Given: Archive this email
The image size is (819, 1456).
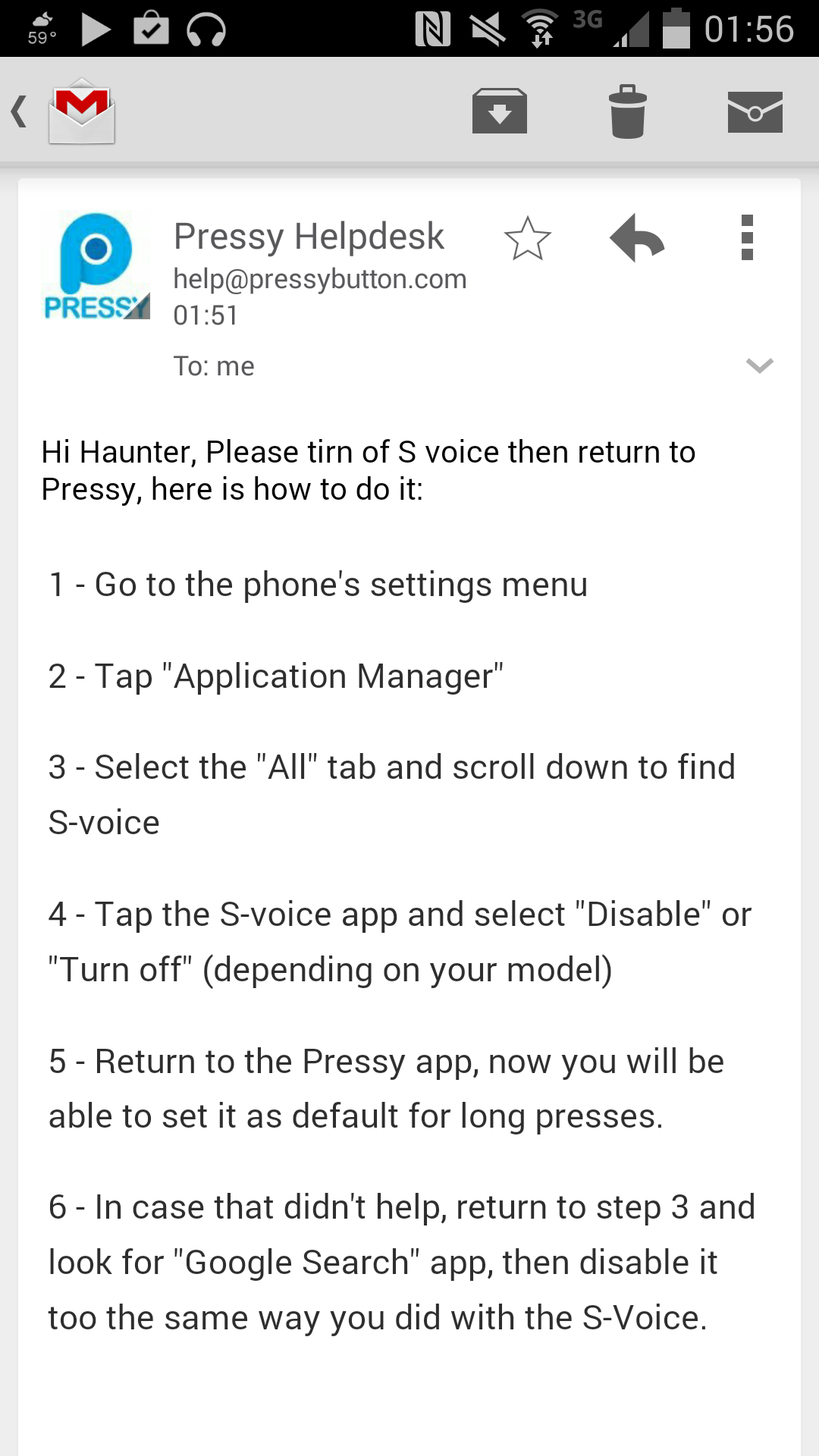Looking at the screenshot, I should (499, 111).
